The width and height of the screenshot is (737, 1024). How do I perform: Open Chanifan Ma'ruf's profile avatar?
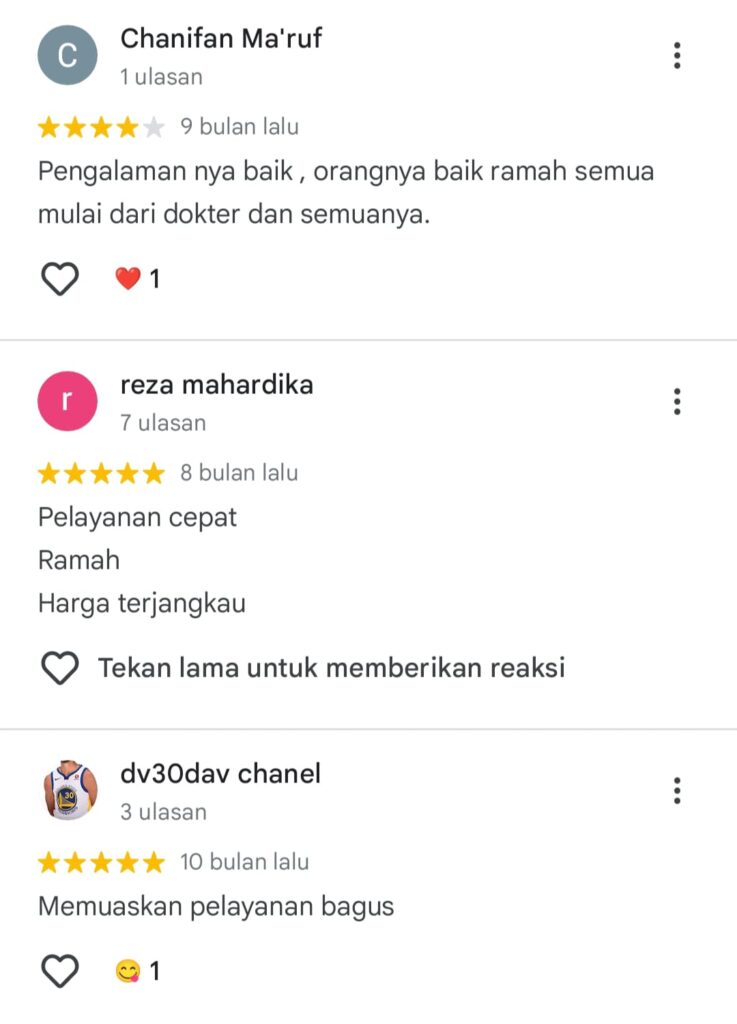(67, 52)
